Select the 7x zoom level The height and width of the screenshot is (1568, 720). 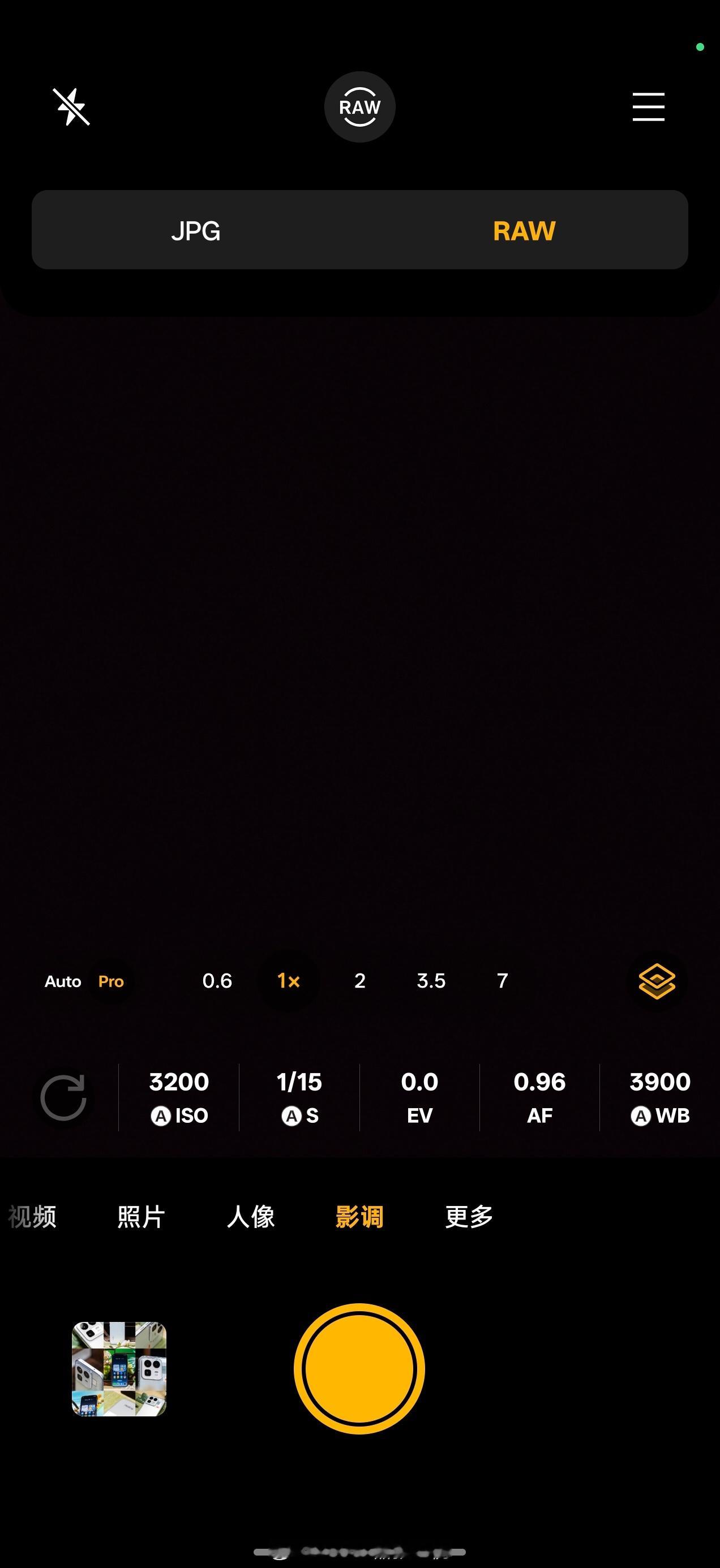(x=502, y=981)
